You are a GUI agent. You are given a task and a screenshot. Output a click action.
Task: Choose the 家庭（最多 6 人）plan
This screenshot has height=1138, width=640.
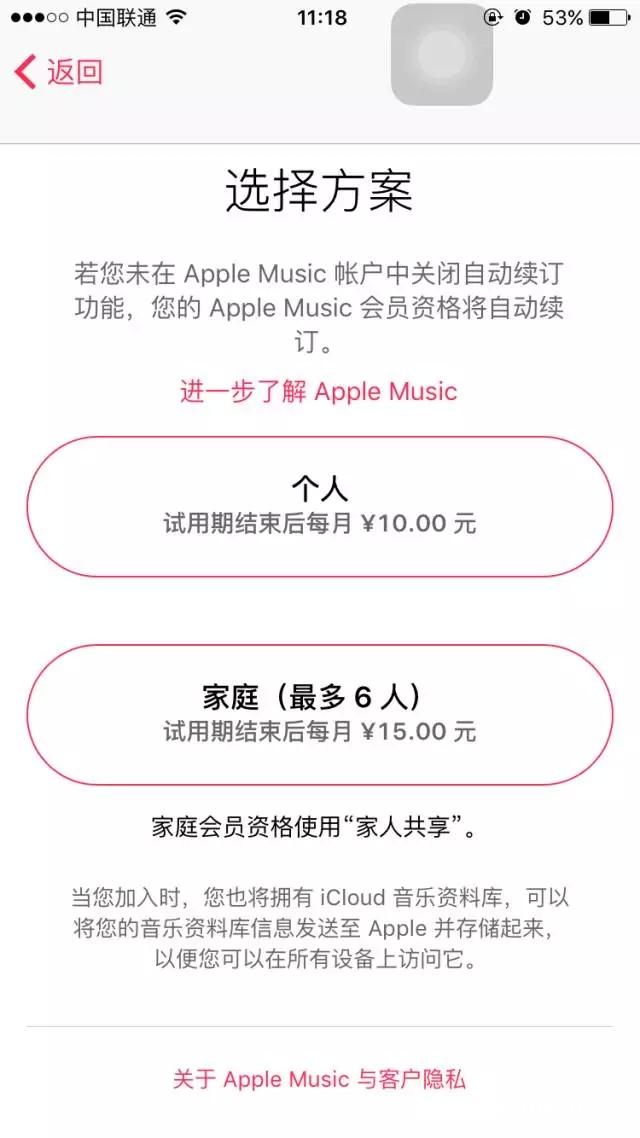pyautogui.click(x=319, y=713)
